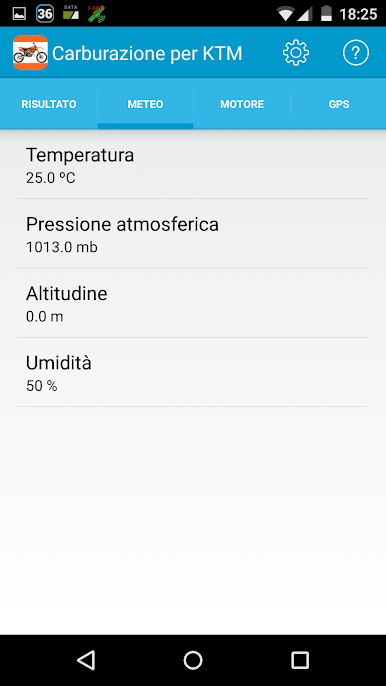Open the help question mark icon
The image size is (386, 686).
pos(355,53)
